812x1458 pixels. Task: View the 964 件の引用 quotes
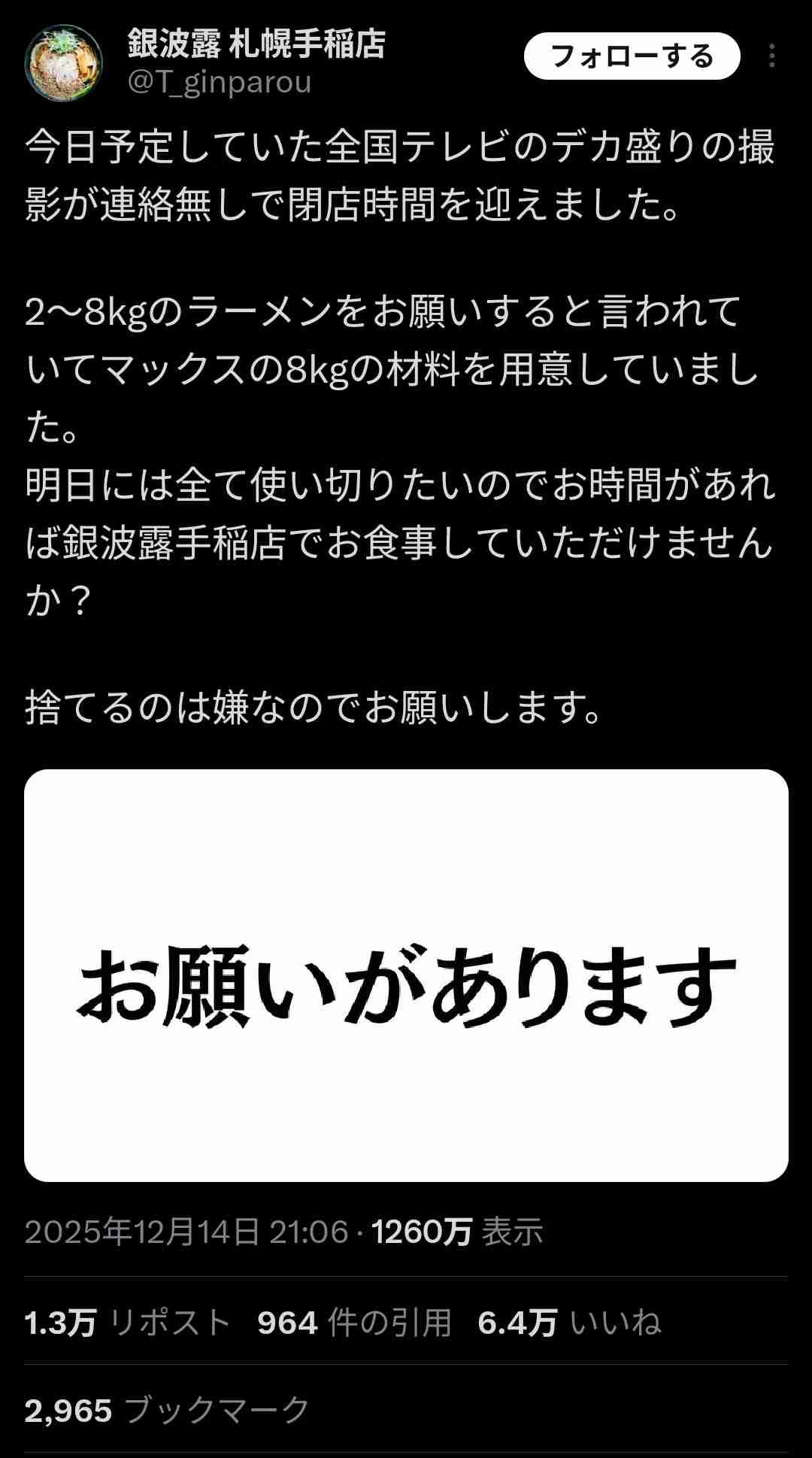point(354,1323)
